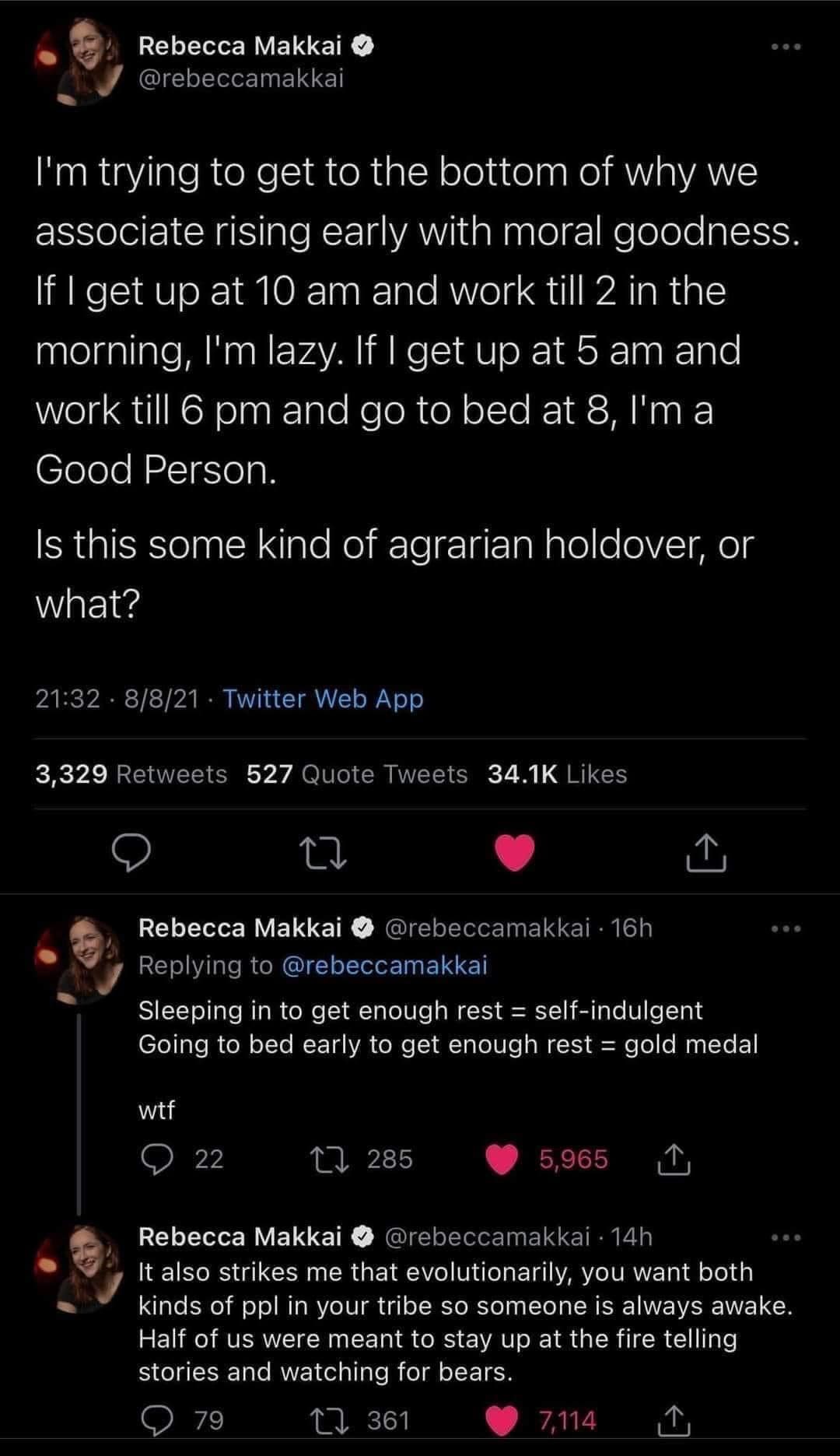
Task: Open overflow menu on the main tweet
Action: 786,47
